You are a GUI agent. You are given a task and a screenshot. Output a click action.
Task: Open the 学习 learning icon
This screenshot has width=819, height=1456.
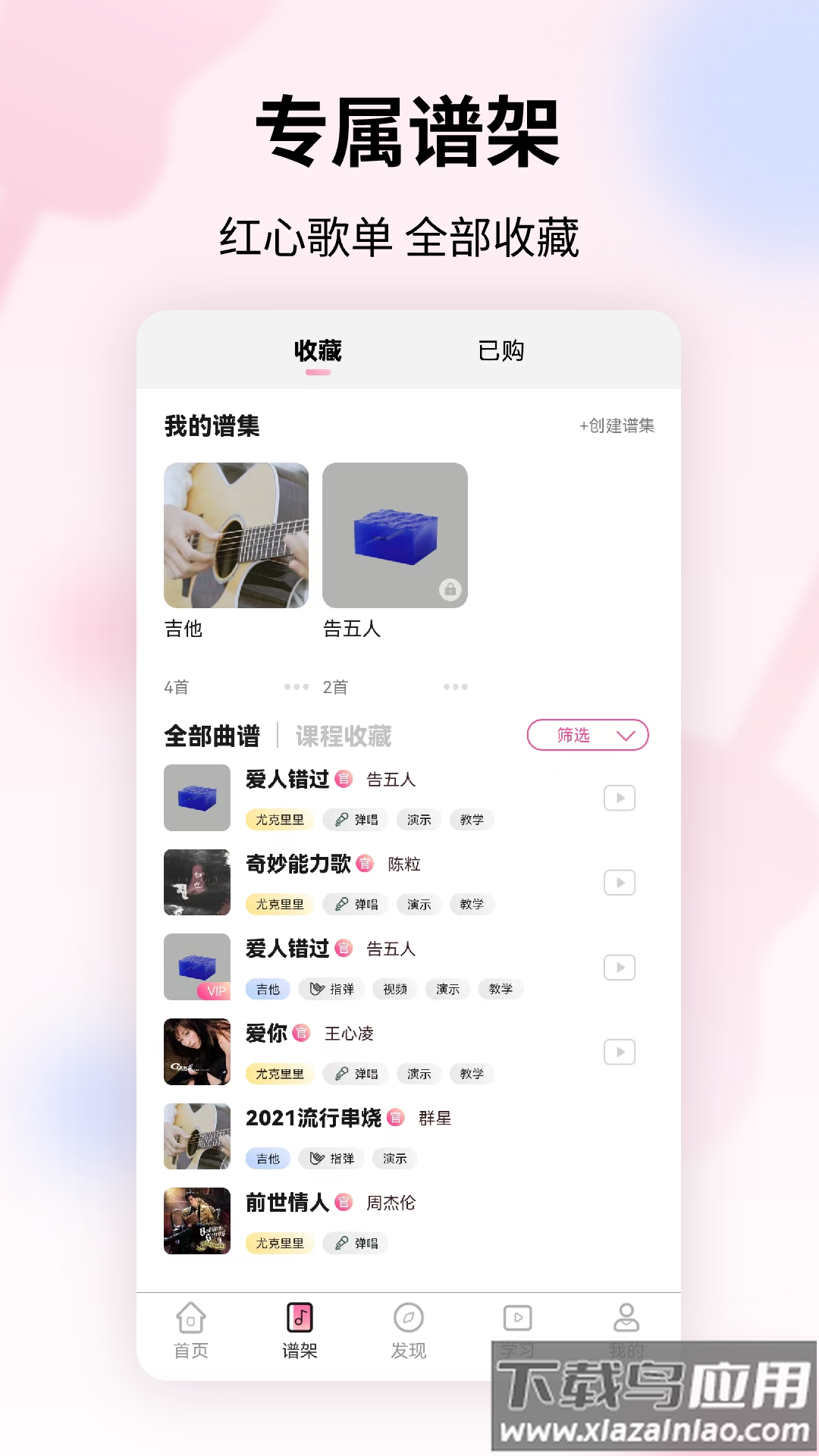[x=518, y=1319]
